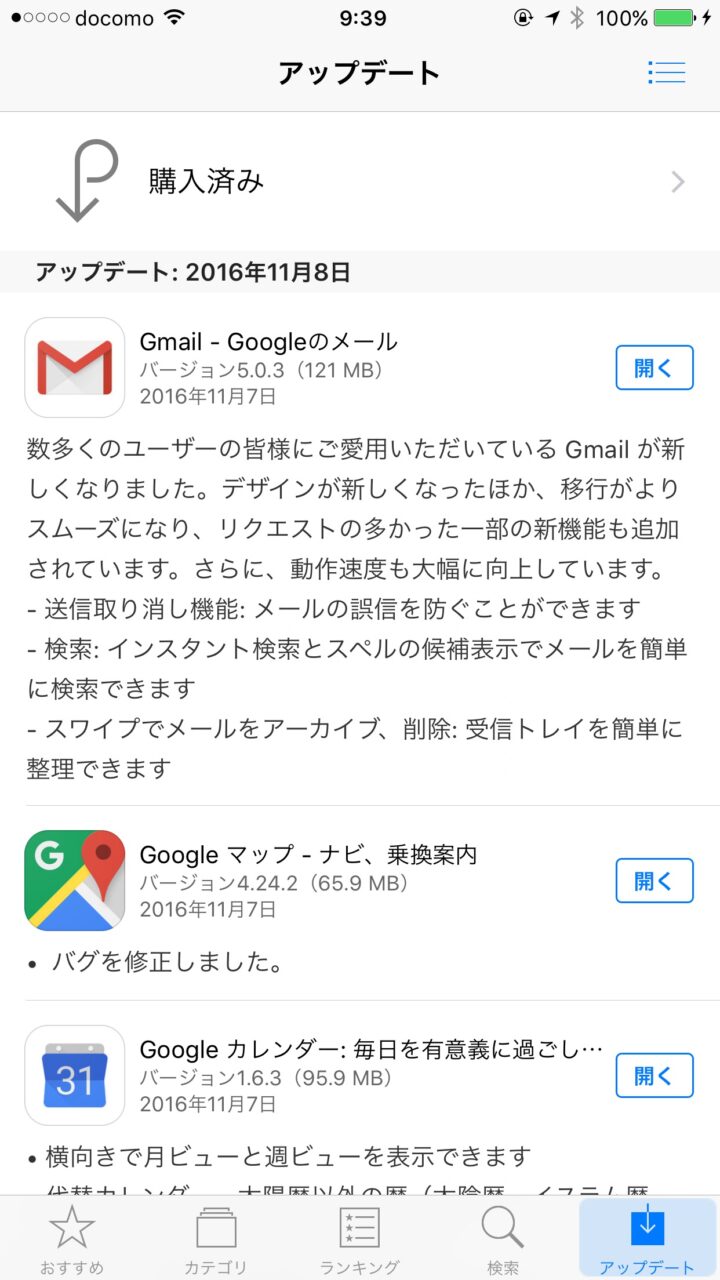720x1280 pixels.
Task: Go to the ランキング tab
Action: (x=360, y=1238)
